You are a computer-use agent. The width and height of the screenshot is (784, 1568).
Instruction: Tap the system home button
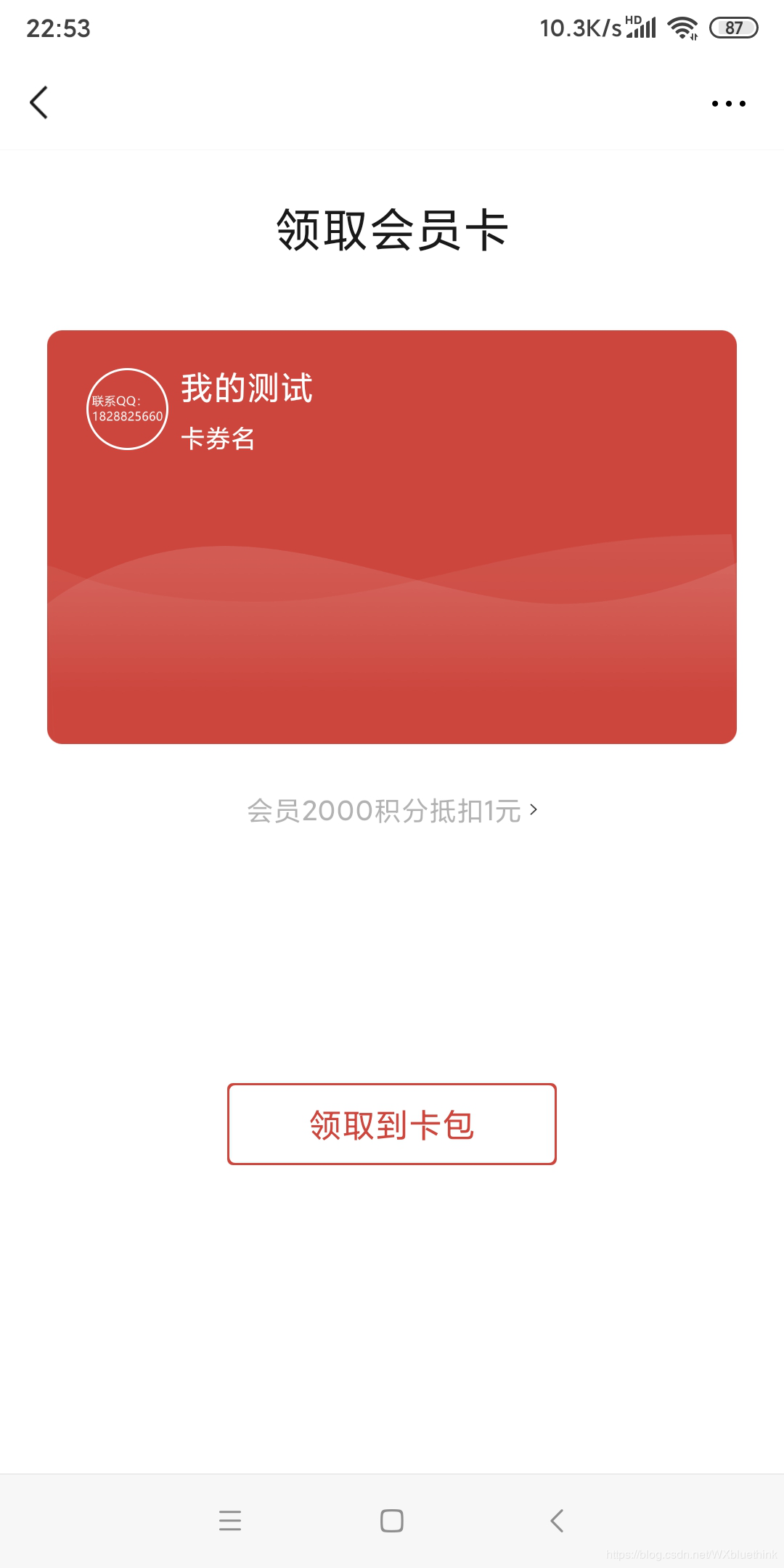392,1520
